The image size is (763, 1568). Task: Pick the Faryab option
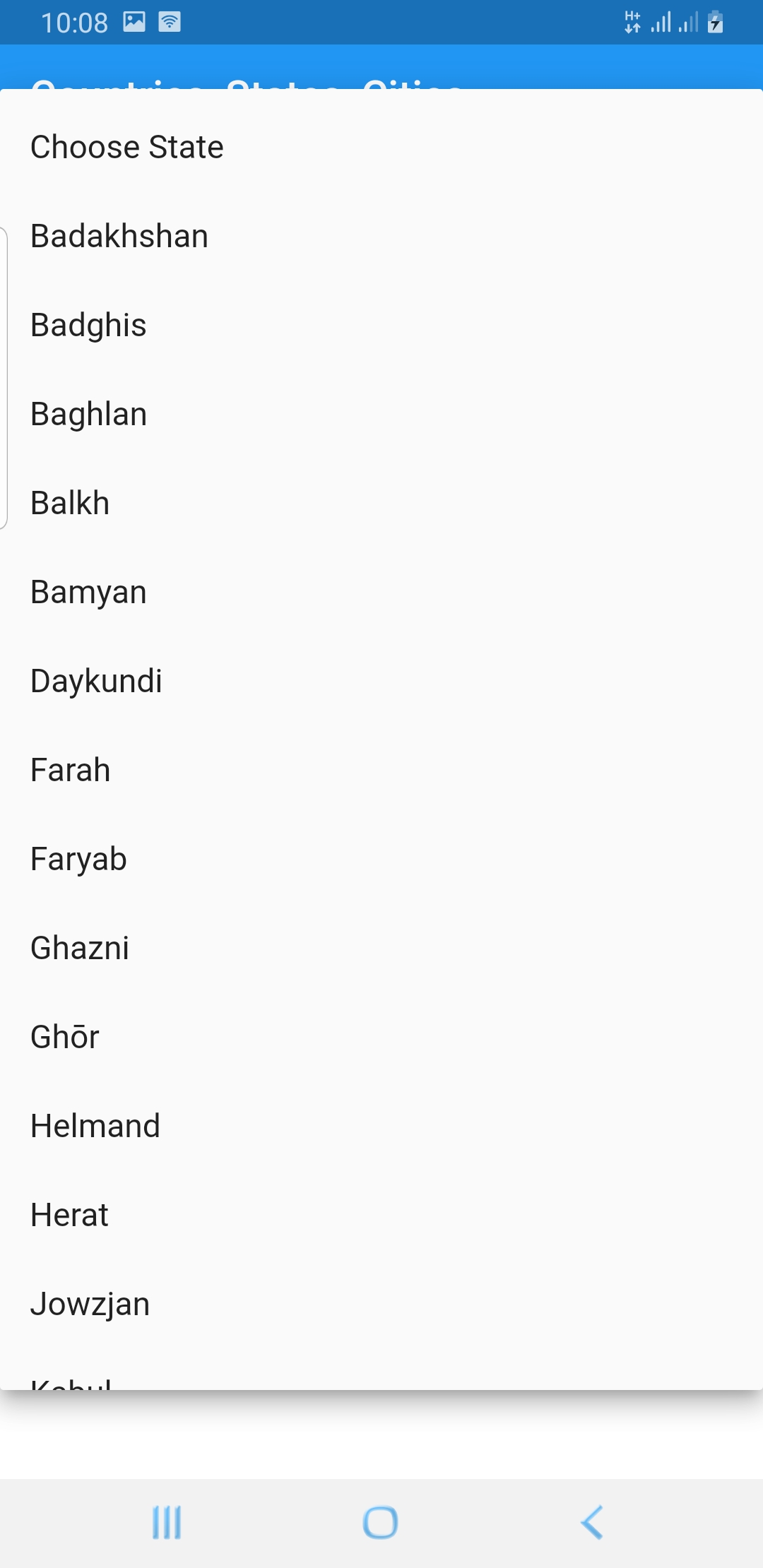pos(78,859)
